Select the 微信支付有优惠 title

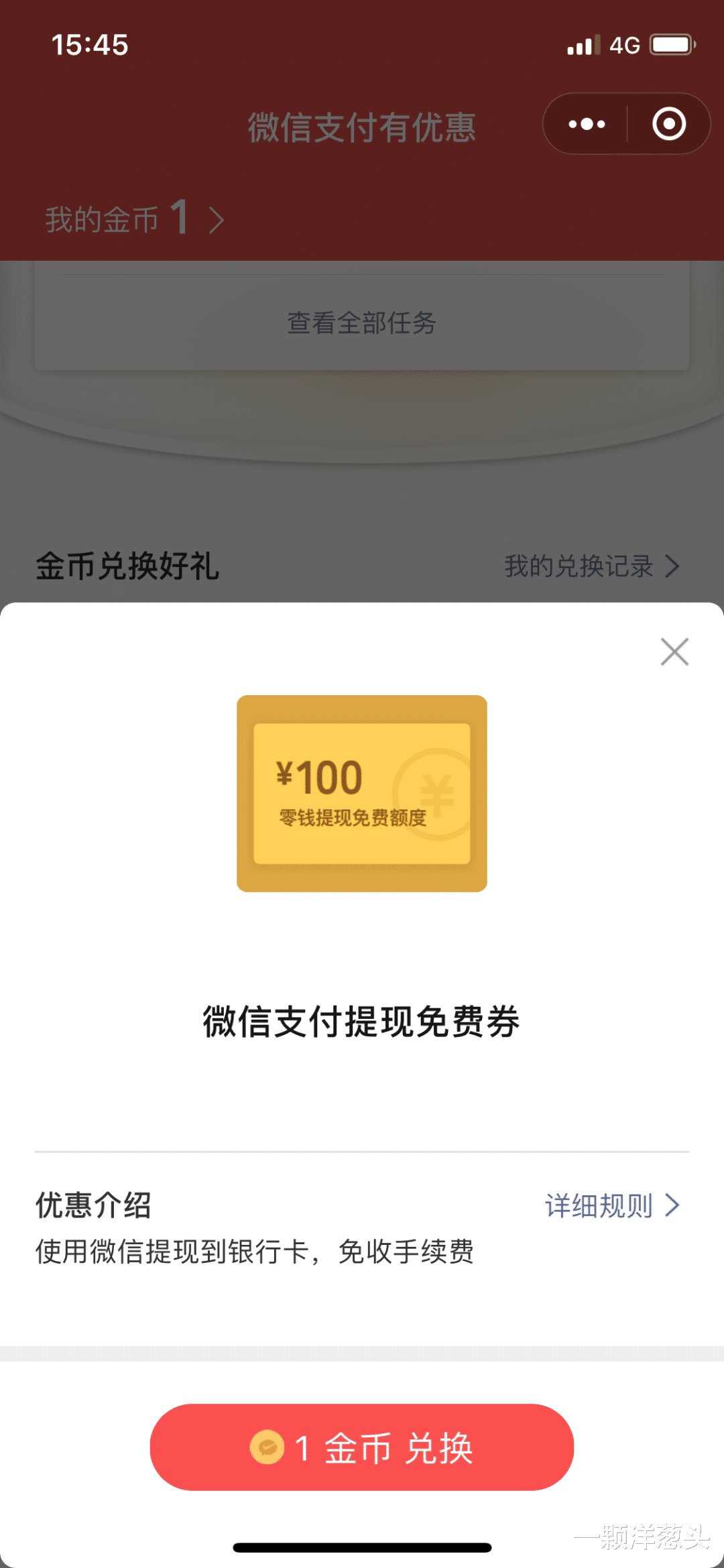click(x=362, y=127)
